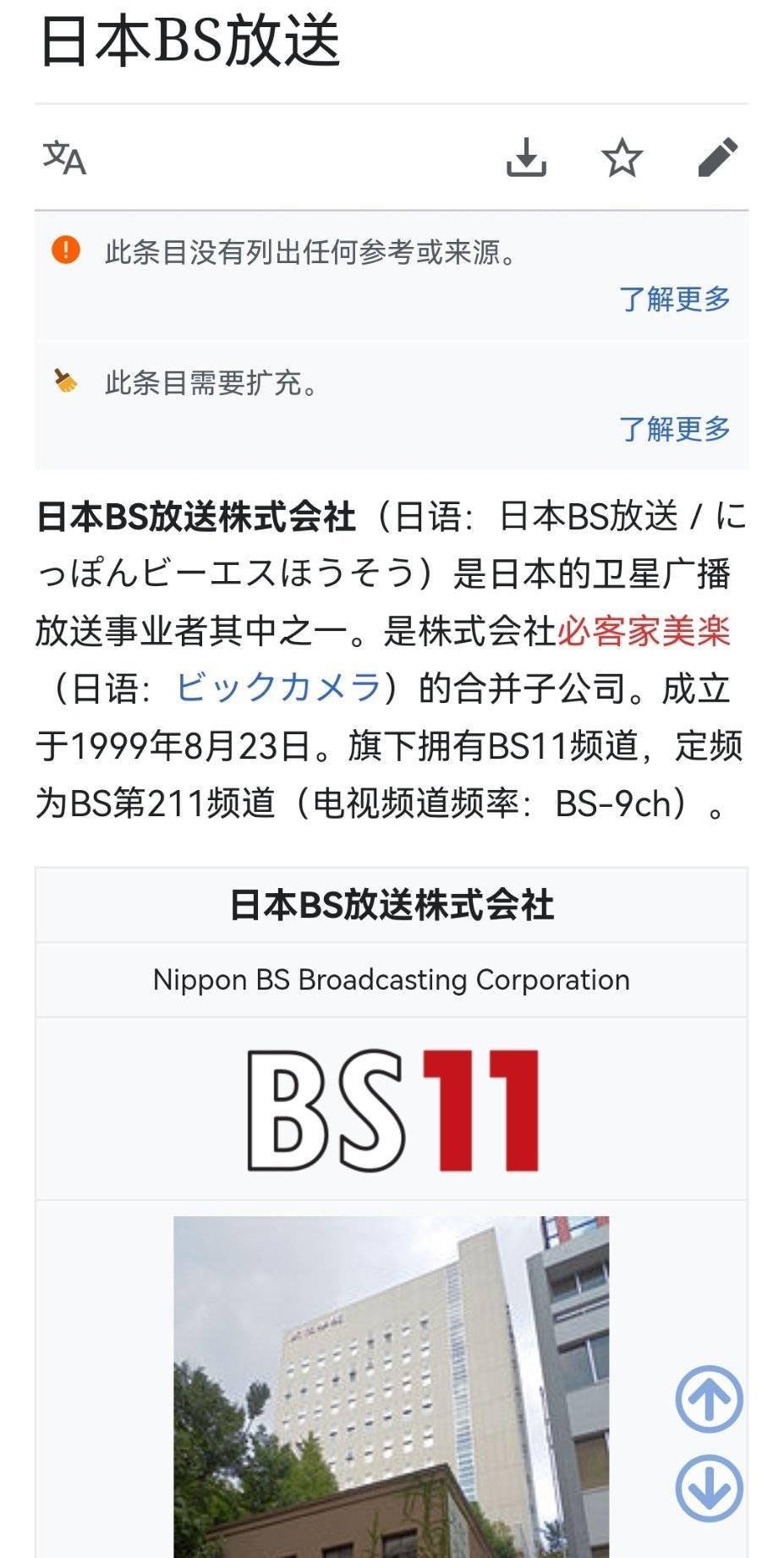The height and width of the screenshot is (1558, 784).
Task: Enable article download for offline reading
Action: pos(529,159)
